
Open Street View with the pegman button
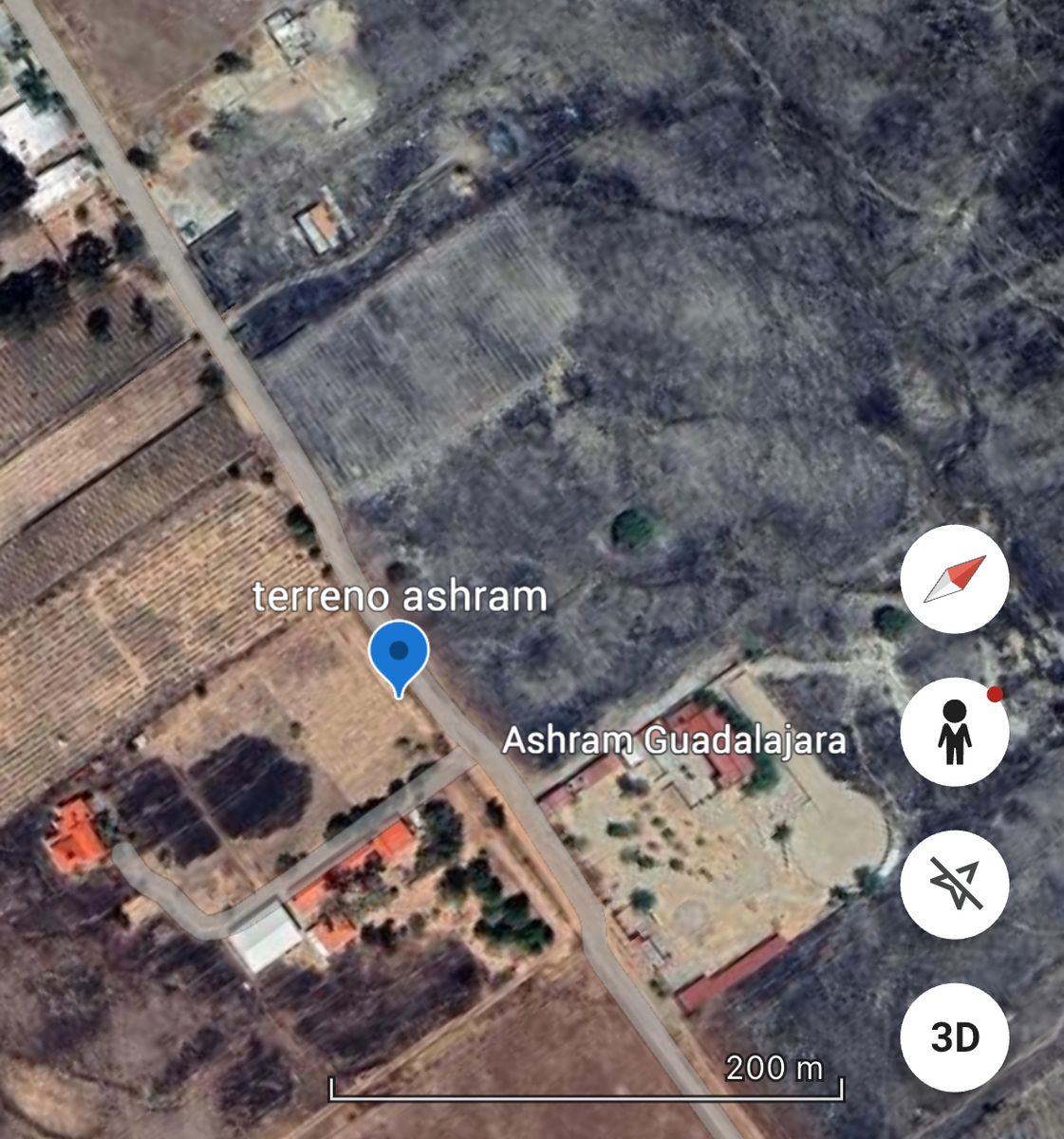pyautogui.click(x=954, y=732)
